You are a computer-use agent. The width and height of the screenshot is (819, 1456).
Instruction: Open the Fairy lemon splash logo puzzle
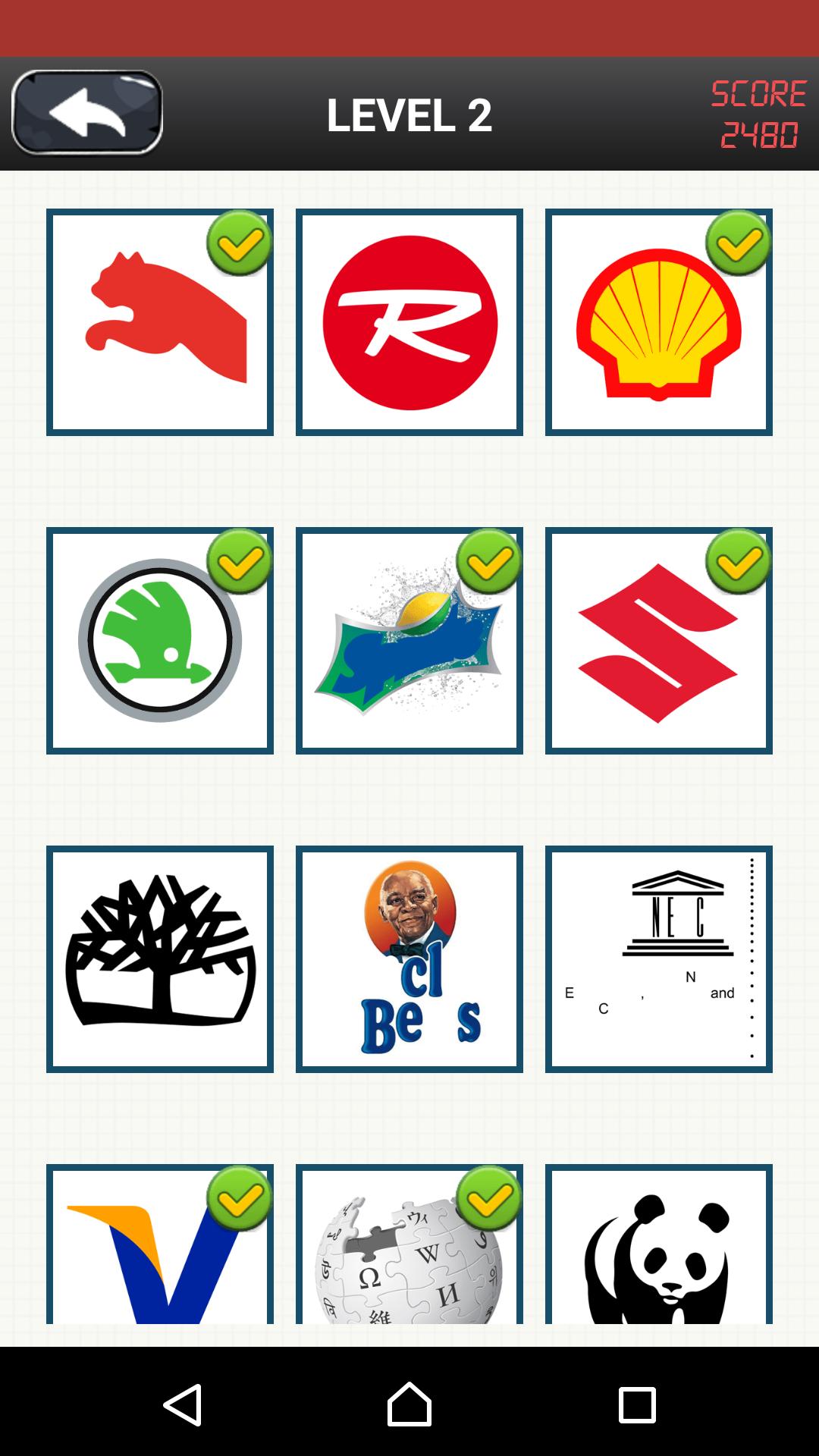[x=409, y=641]
